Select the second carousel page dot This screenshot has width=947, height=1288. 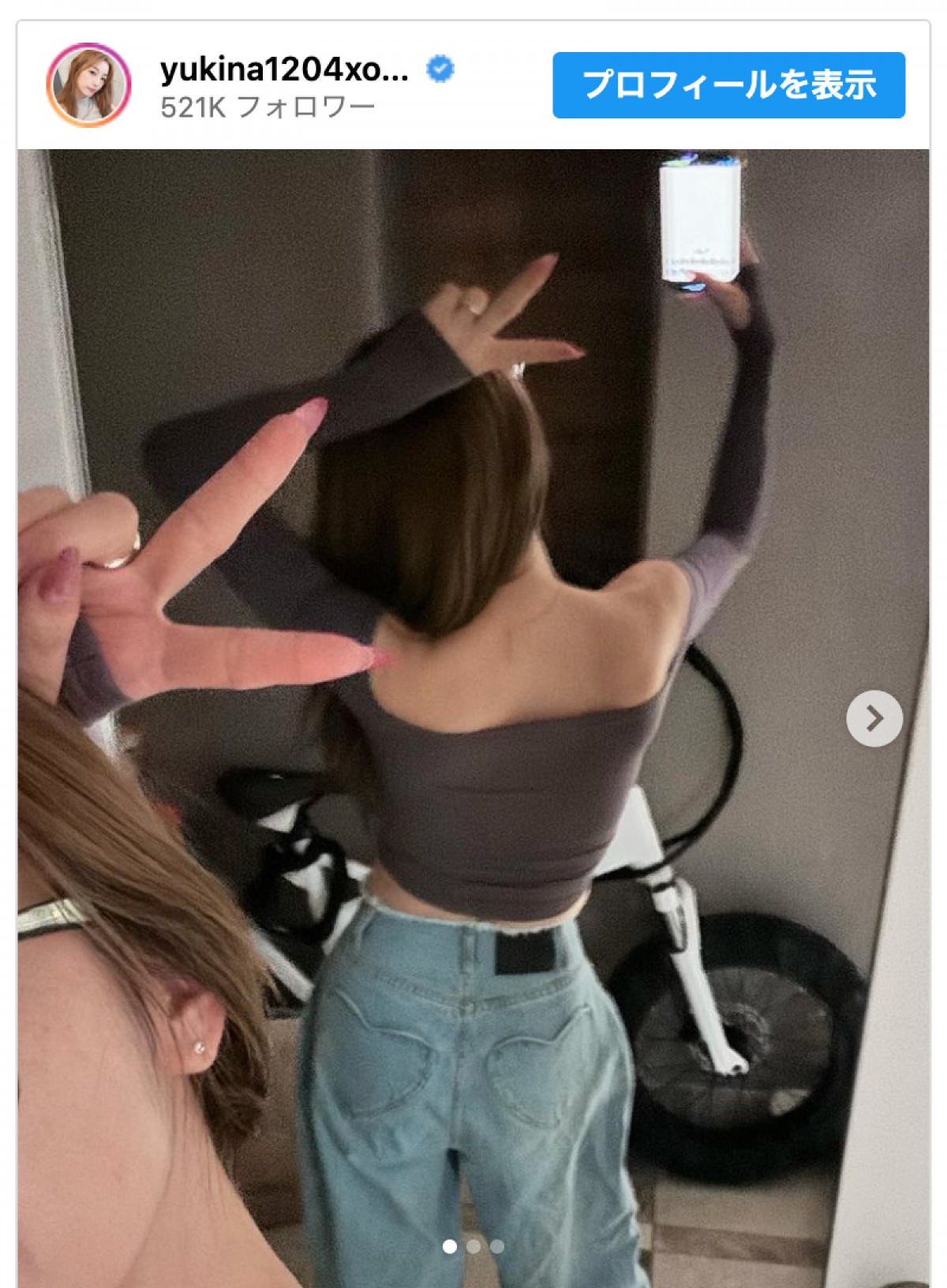473,1247
